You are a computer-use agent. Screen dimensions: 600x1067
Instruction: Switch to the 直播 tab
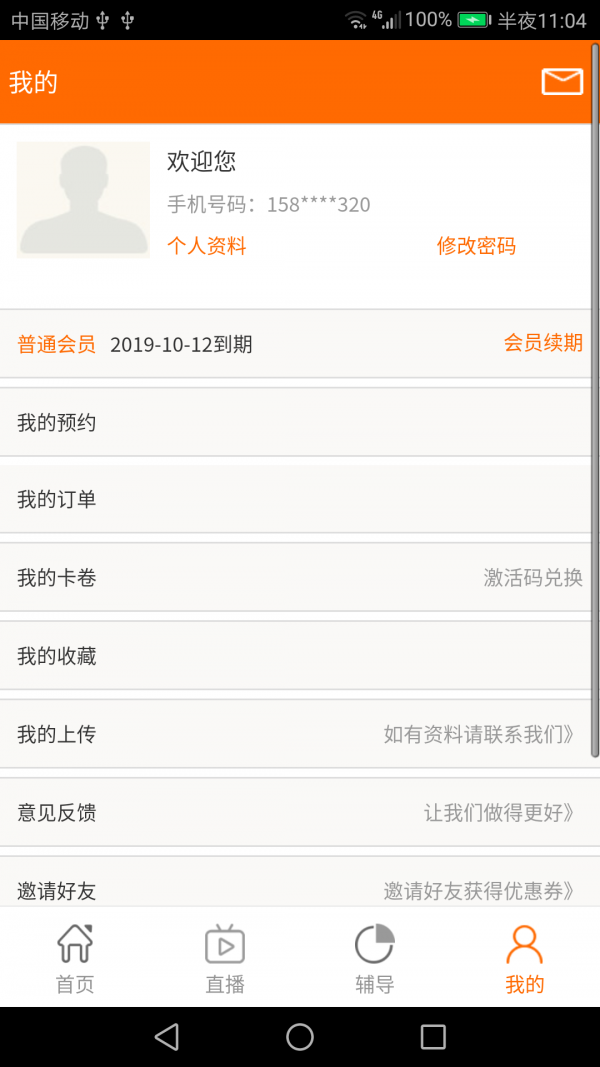click(225, 958)
